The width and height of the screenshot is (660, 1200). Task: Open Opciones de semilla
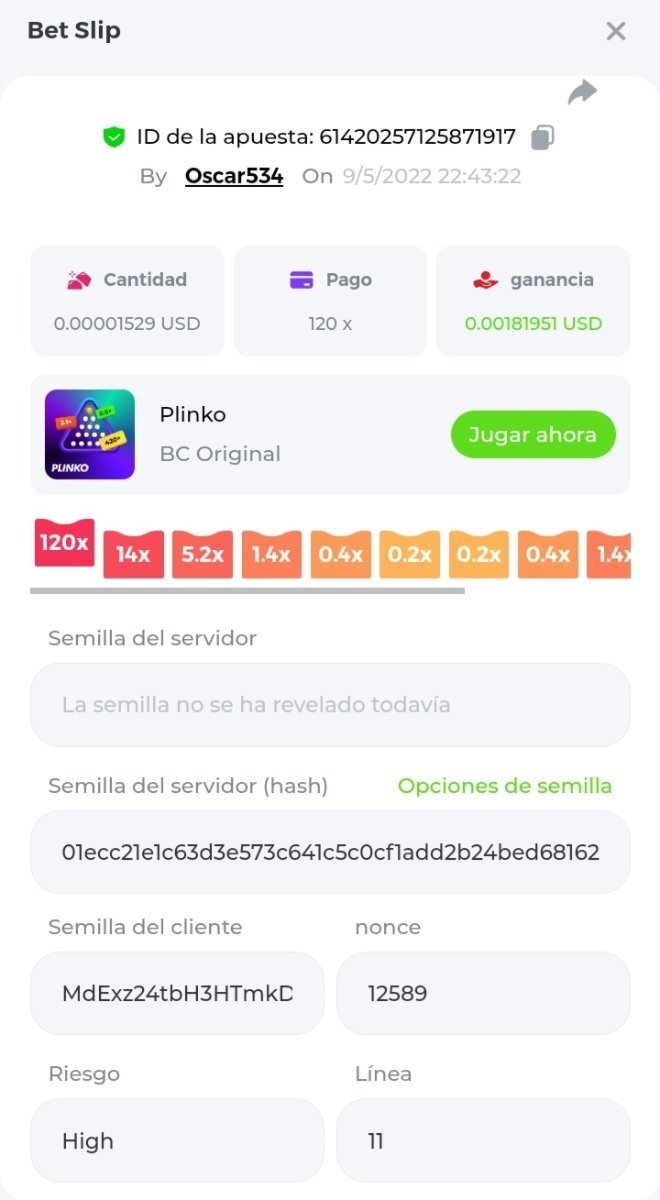pos(504,786)
